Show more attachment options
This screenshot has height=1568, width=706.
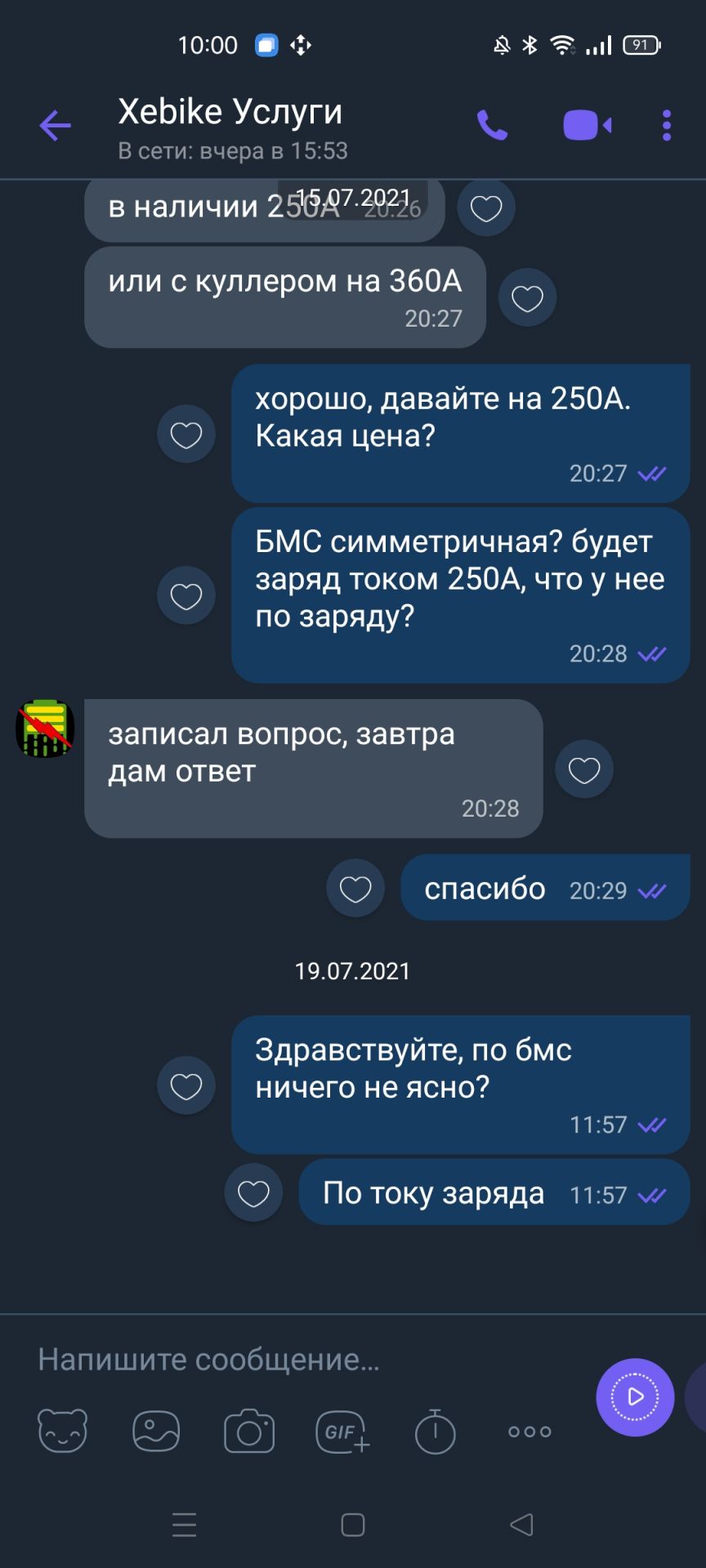tap(529, 1431)
